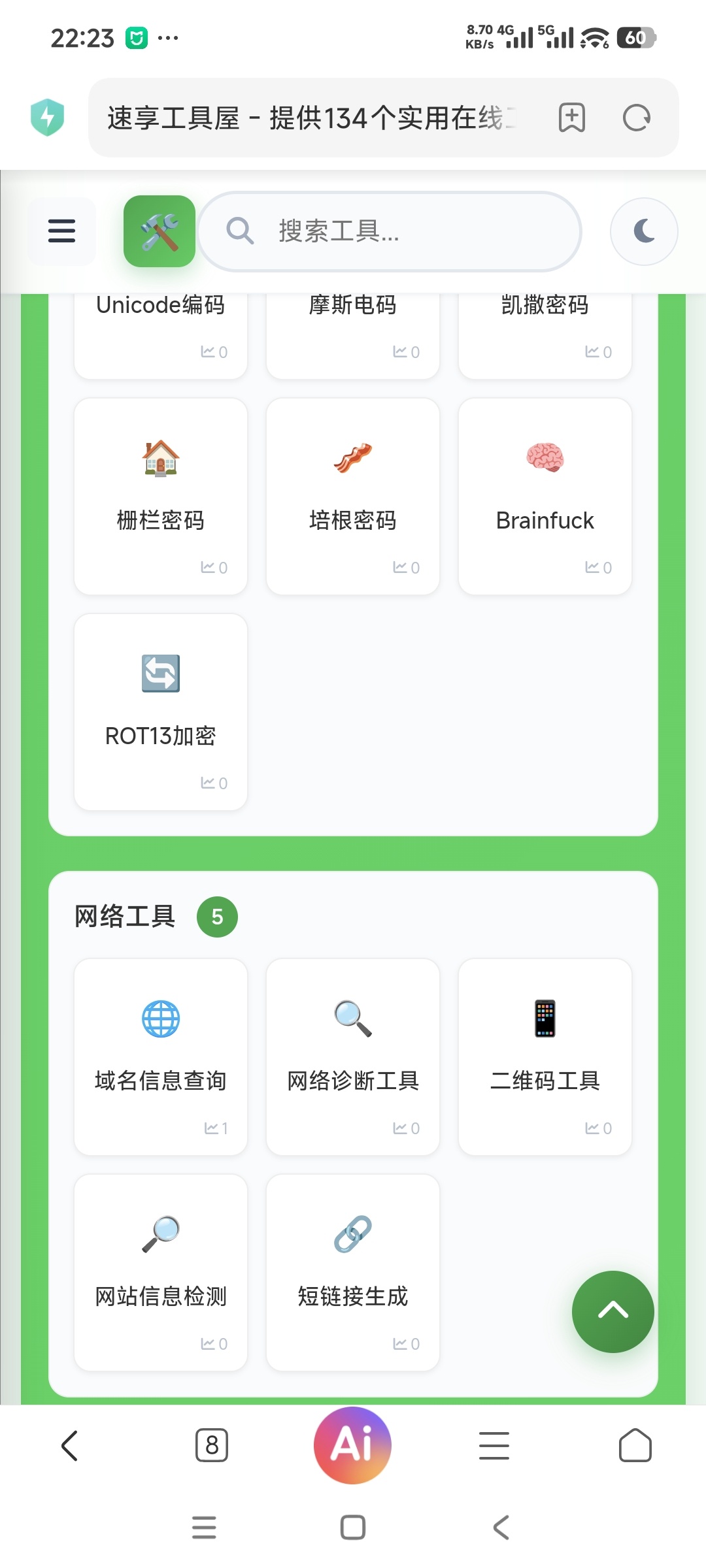The image size is (706, 1568).
Task: Select the 网络诊断工具
Action: tap(352, 1055)
